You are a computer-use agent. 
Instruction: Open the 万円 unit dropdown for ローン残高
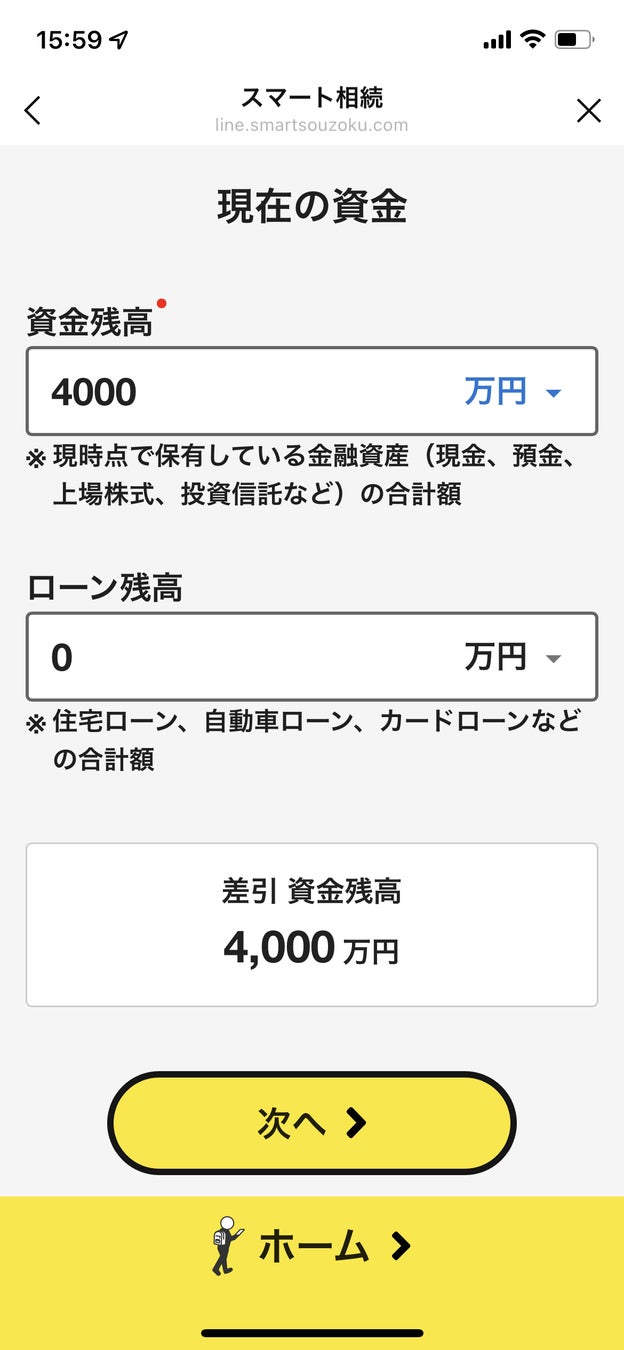(x=514, y=657)
